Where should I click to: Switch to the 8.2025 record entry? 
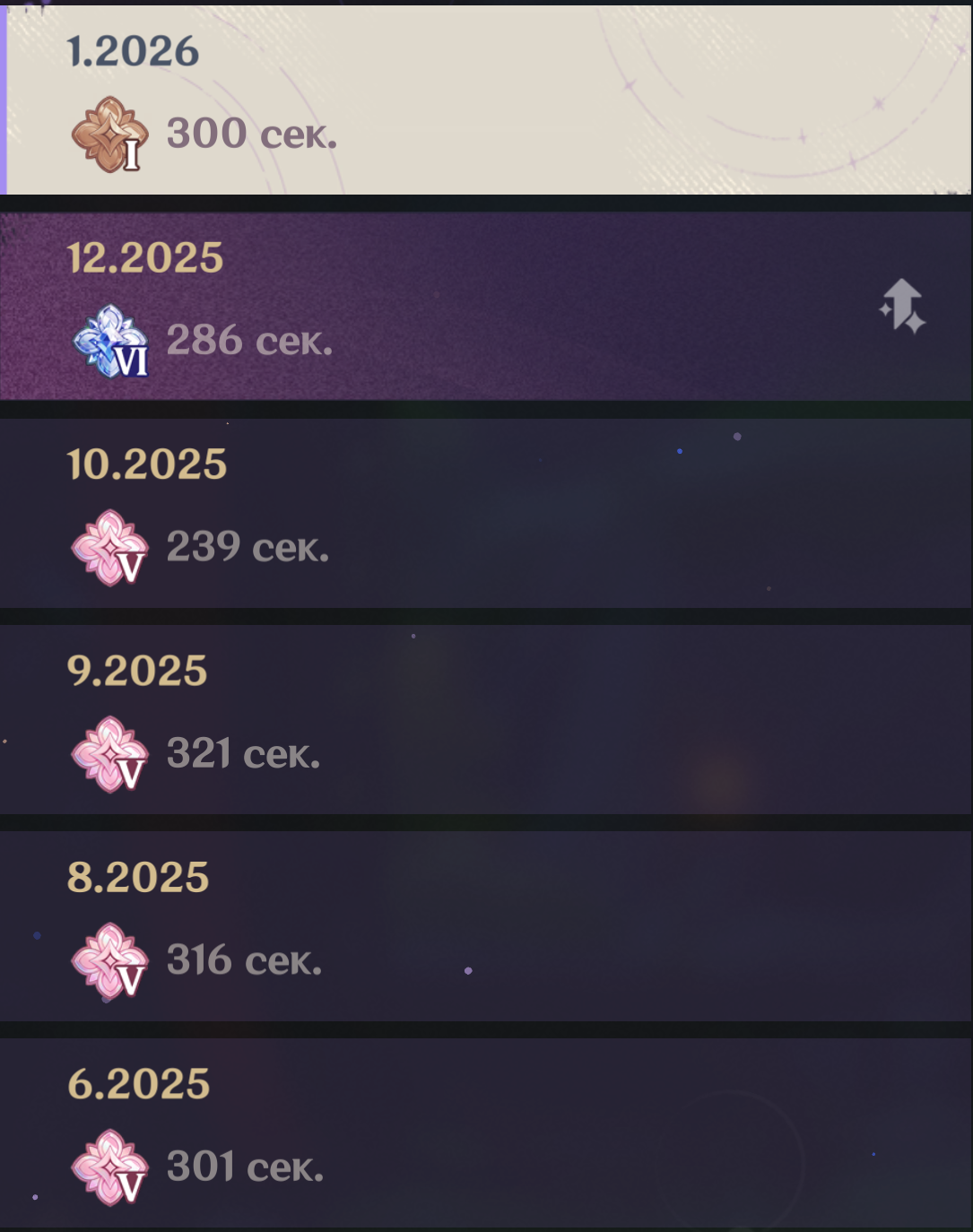[x=486, y=925]
